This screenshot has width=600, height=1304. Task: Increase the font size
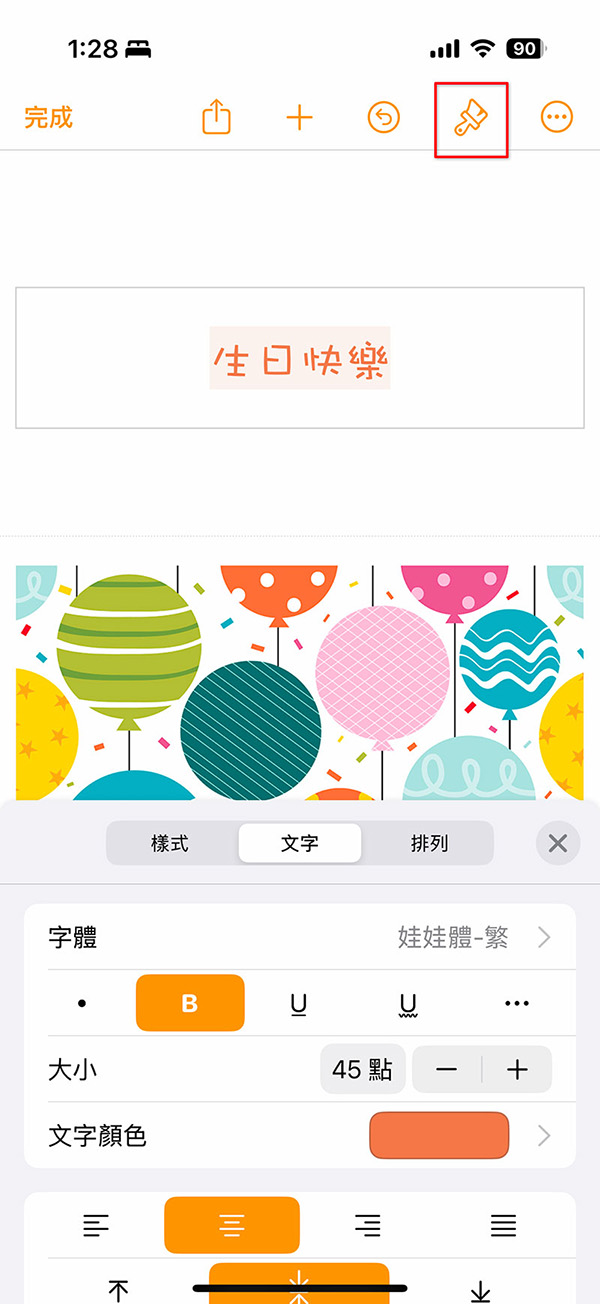tap(517, 1070)
